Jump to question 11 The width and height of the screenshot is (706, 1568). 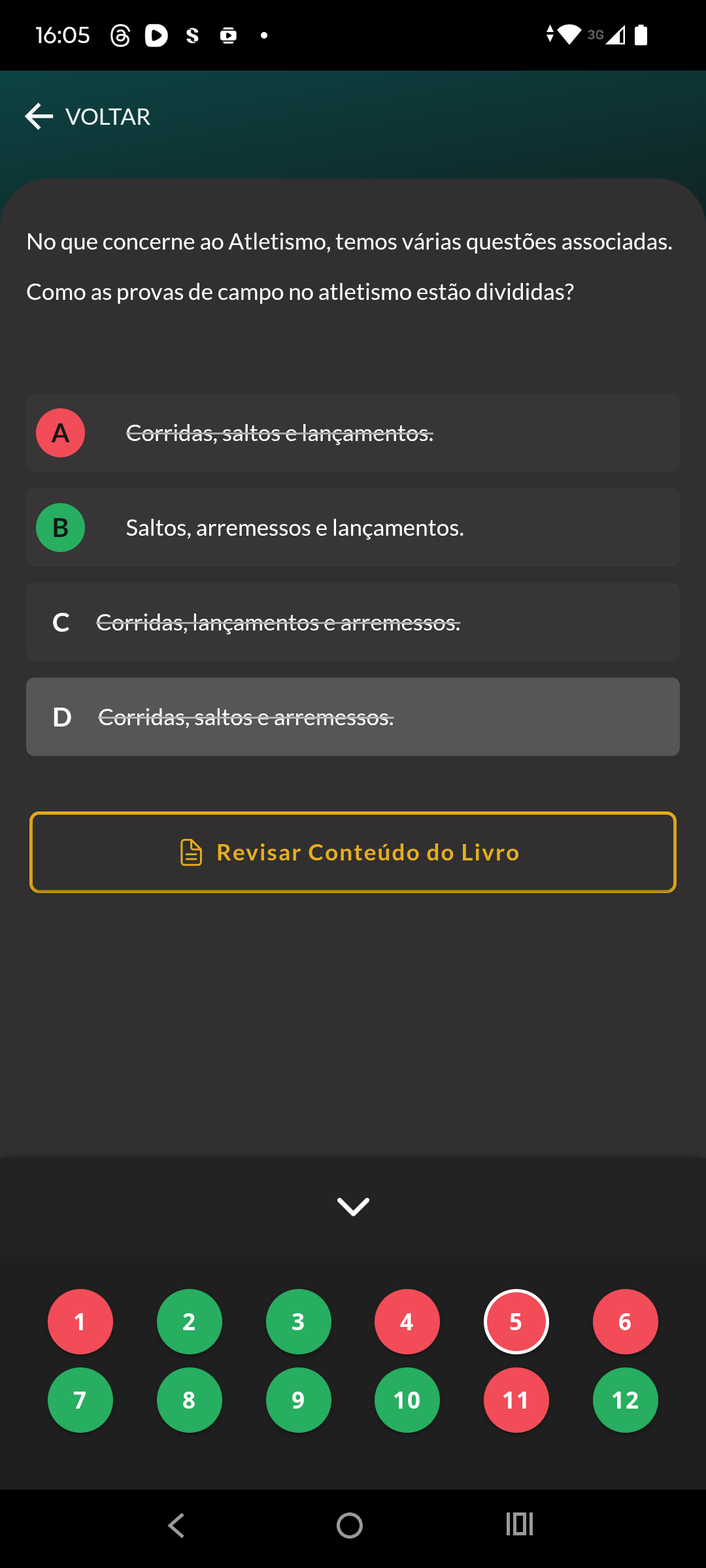(x=516, y=1400)
